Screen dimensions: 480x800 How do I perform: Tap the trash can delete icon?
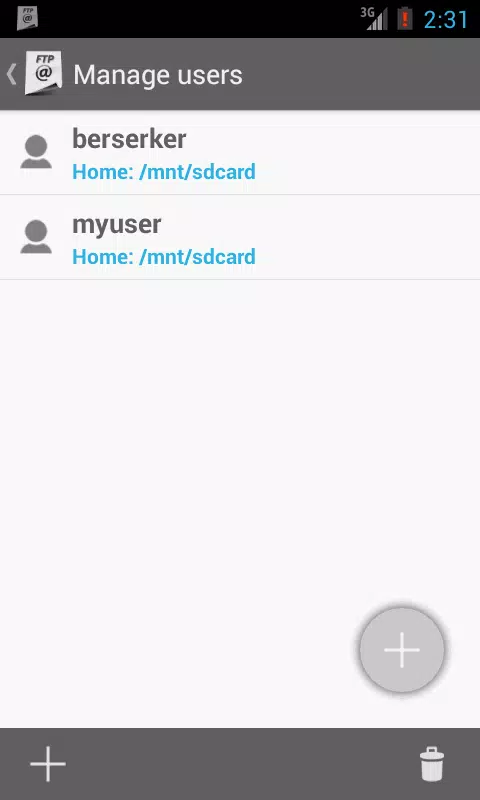432,764
